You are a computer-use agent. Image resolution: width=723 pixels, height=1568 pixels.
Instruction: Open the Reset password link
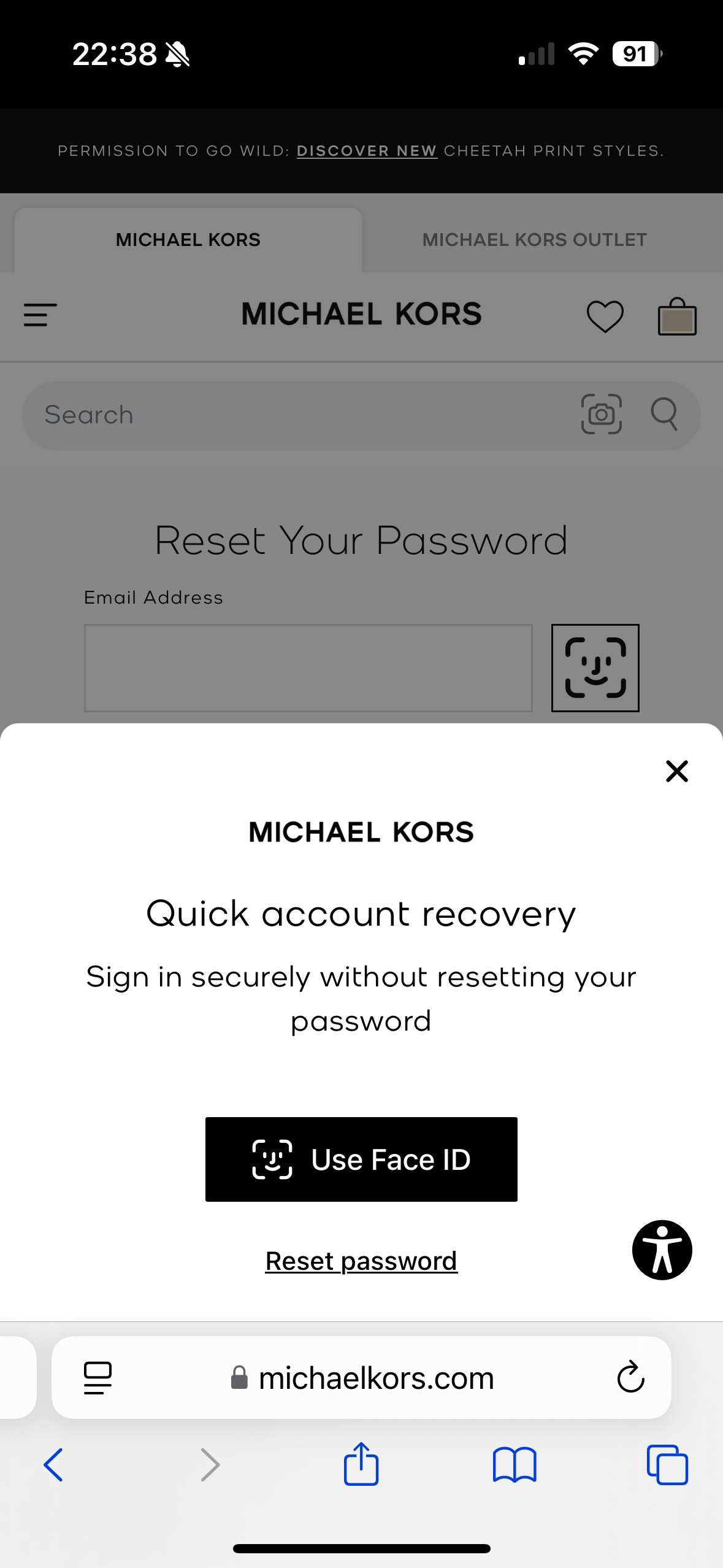click(361, 1261)
